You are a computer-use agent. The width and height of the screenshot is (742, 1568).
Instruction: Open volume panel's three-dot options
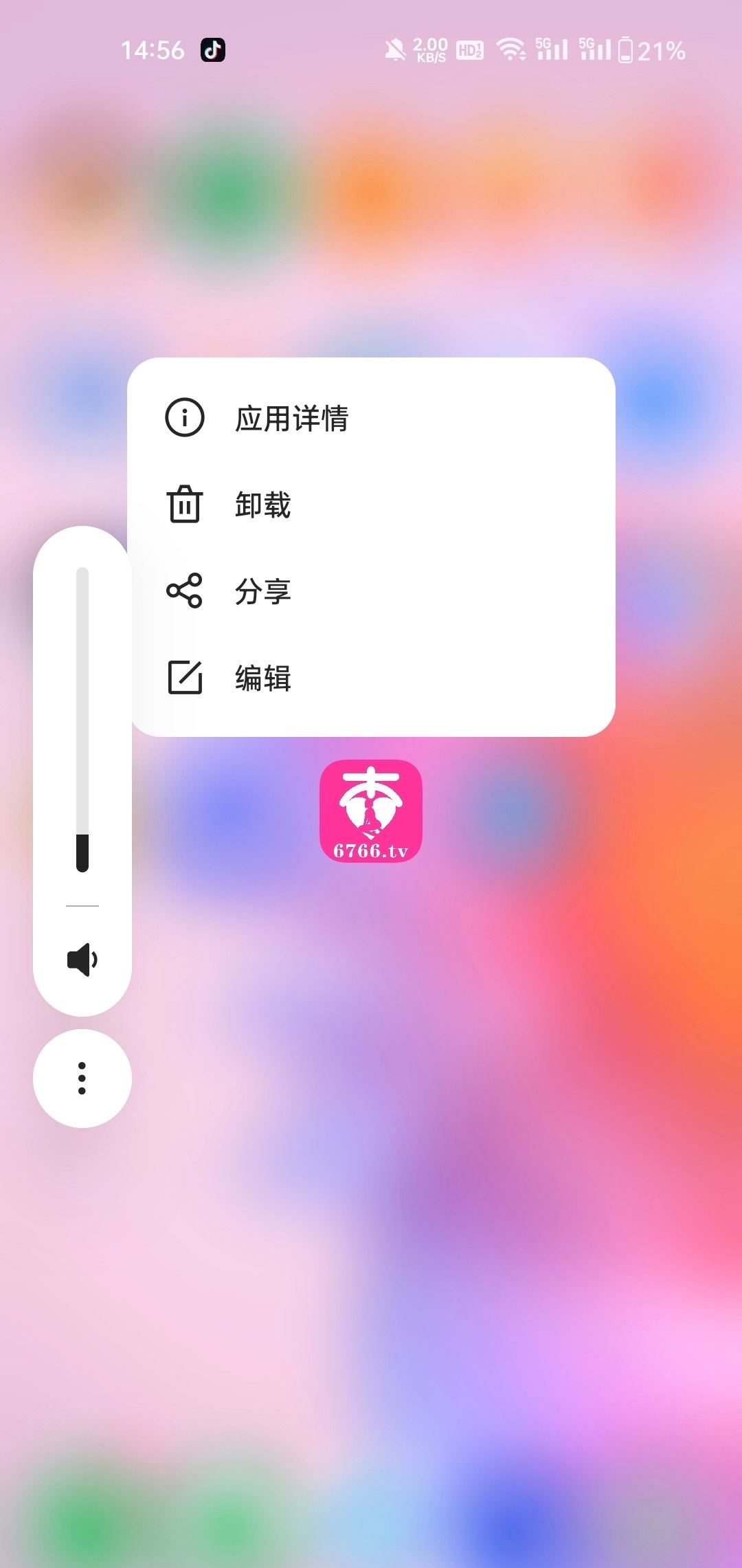tap(82, 1078)
